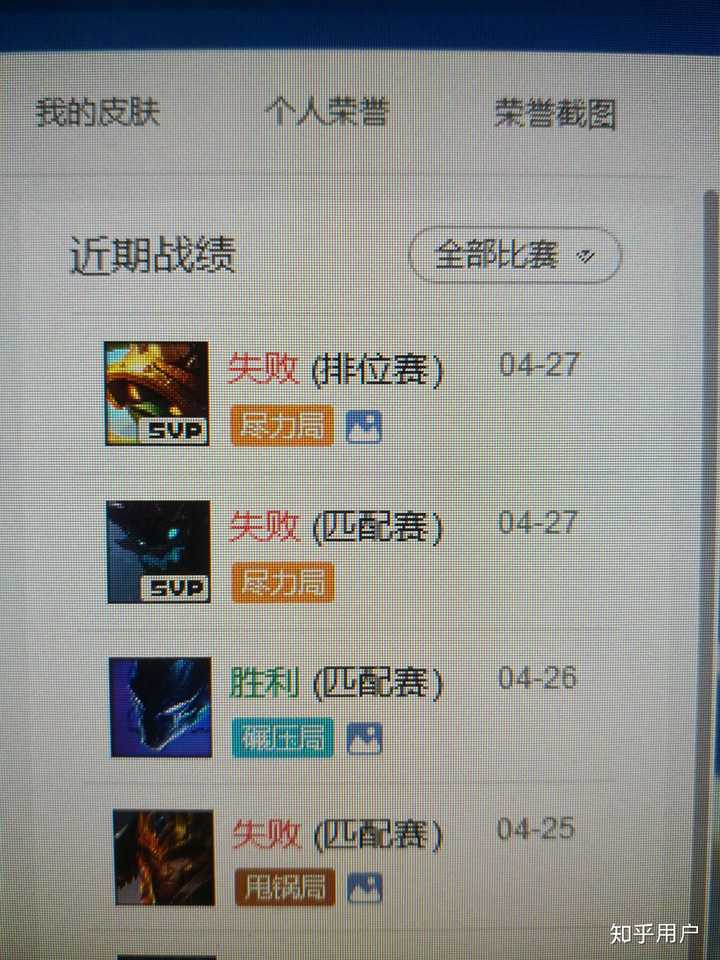The width and height of the screenshot is (720, 960).
Task: Open the 04-27 排位赛 defeat record
Action: pyautogui.click(x=337, y=370)
